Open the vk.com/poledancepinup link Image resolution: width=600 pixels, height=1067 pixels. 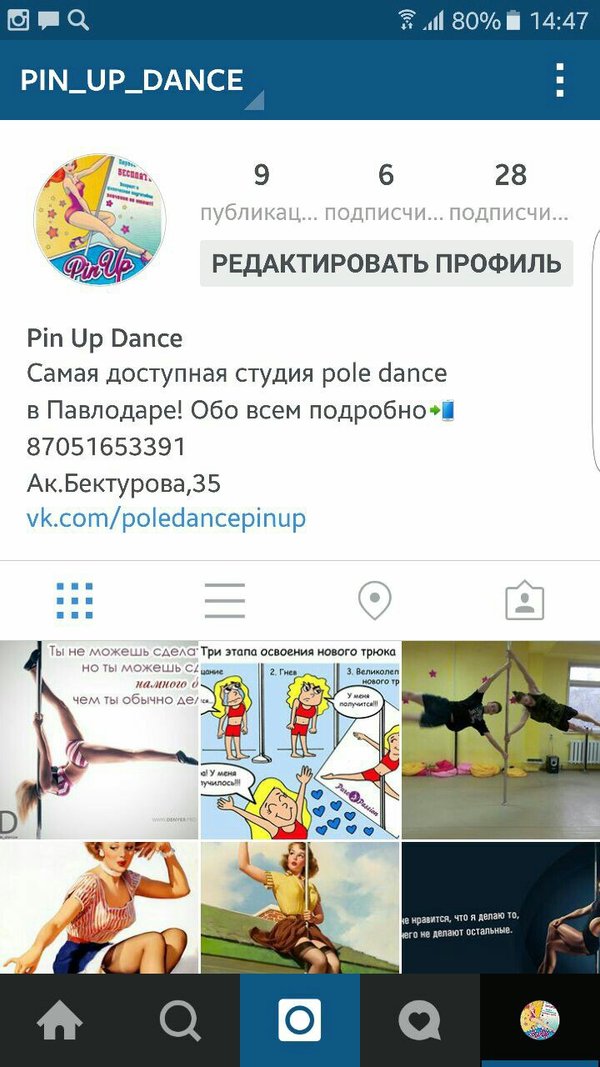click(x=166, y=518)
